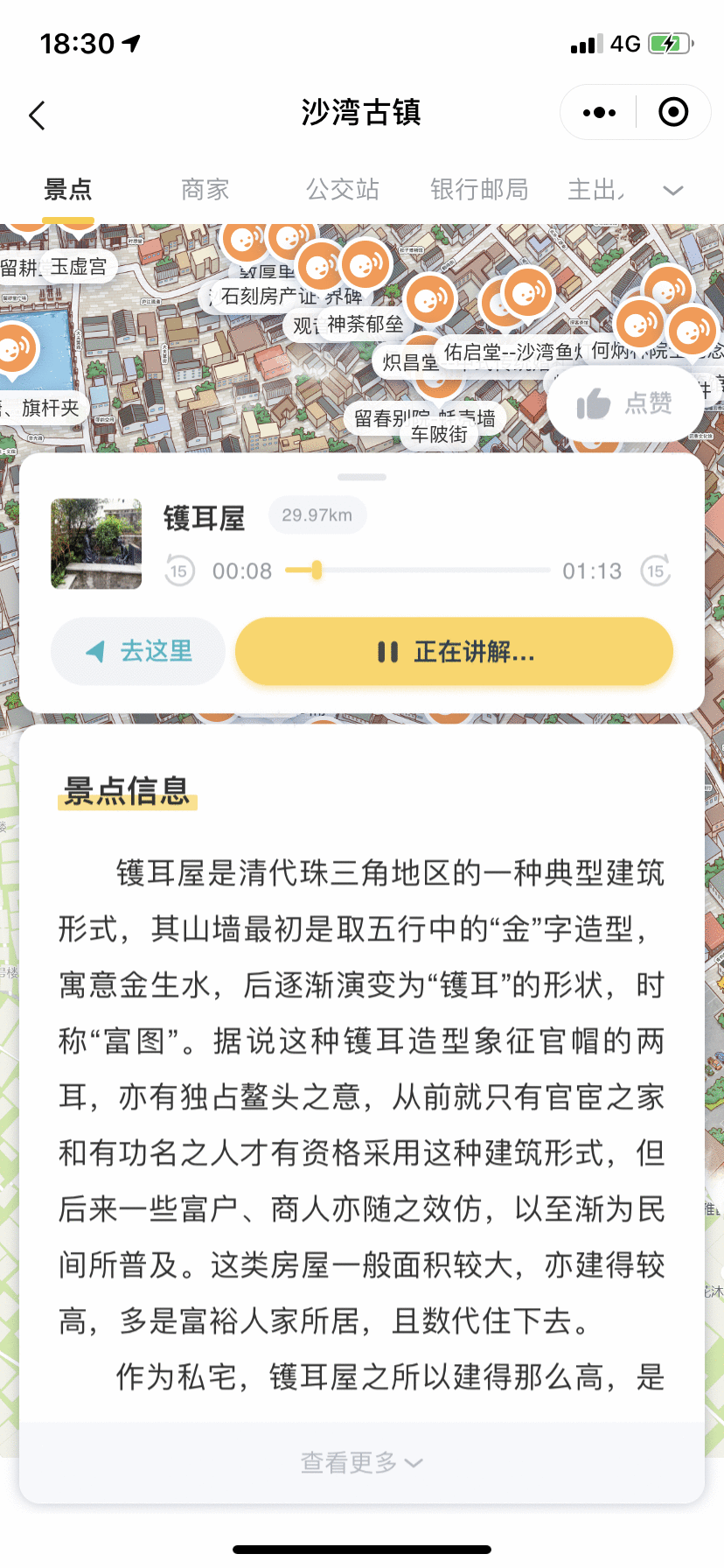The height and width of the screenshot is (1568, 724).
Task: Go back from 沙湾古镇 page
Action: [37, 115]
